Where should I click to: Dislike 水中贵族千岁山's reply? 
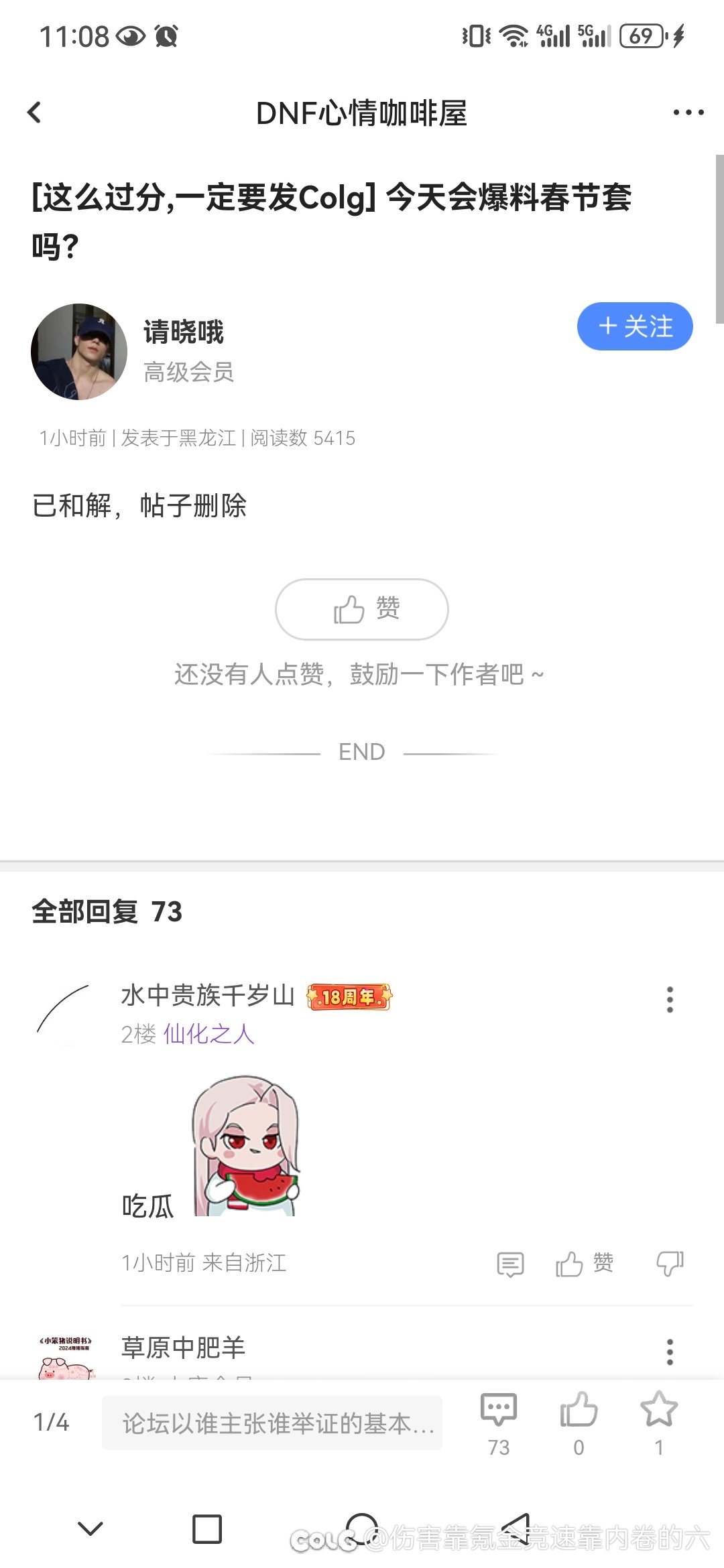670,1264
